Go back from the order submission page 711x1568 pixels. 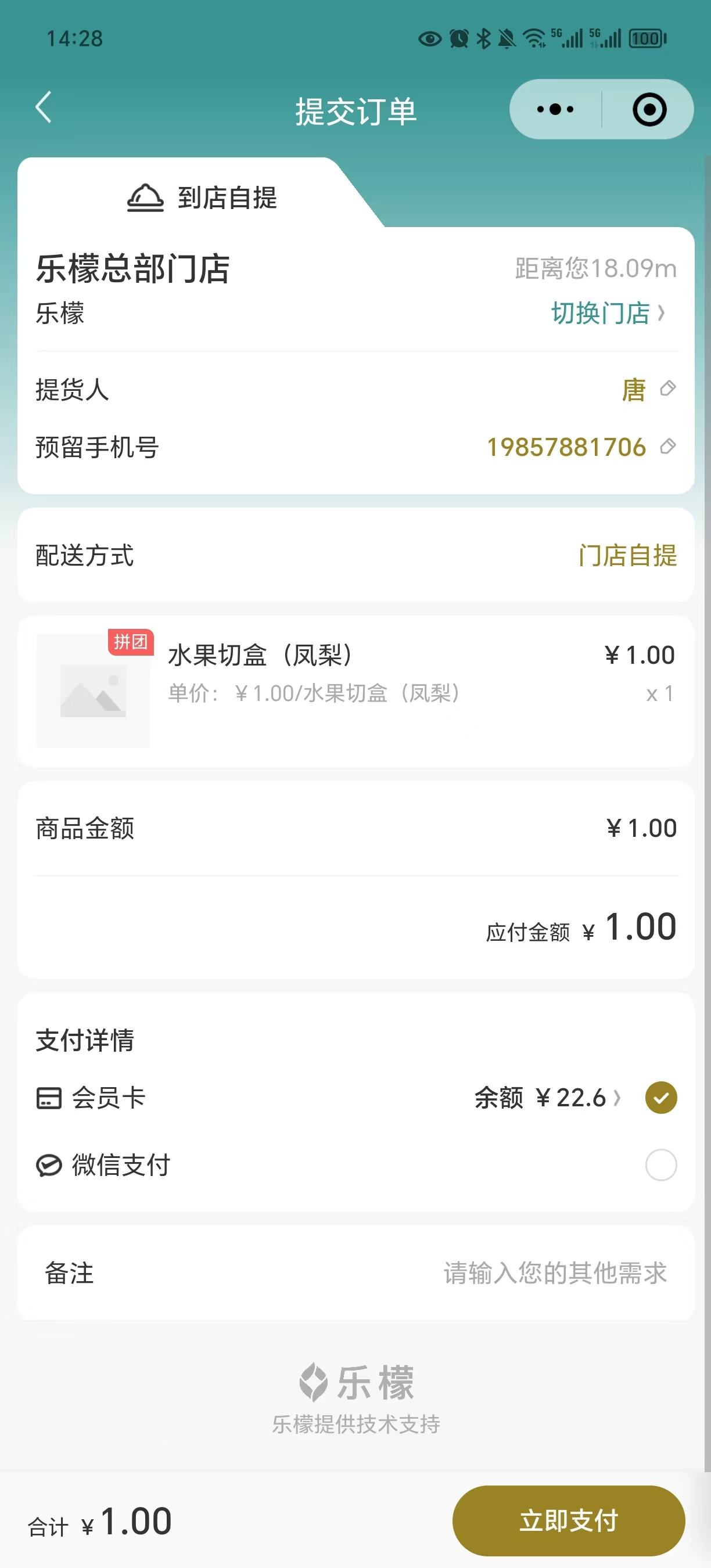point(43,108)
